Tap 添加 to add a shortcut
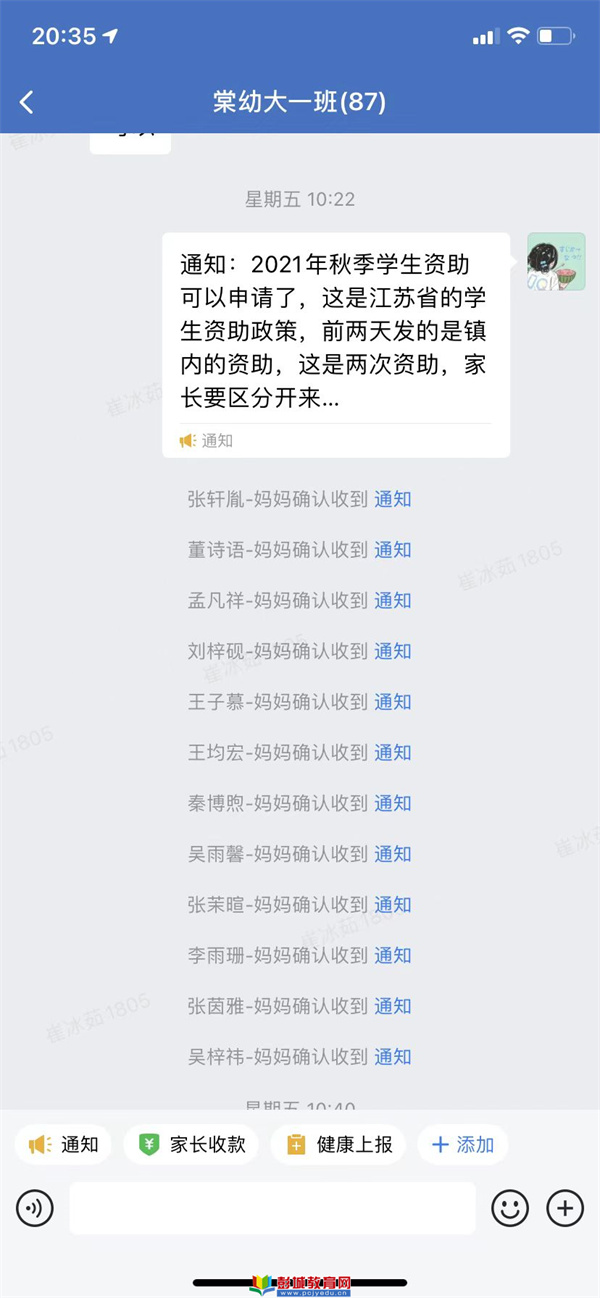Viewport: 600px width, 1298px height. pyautogui.click(x=462, y=1145)
